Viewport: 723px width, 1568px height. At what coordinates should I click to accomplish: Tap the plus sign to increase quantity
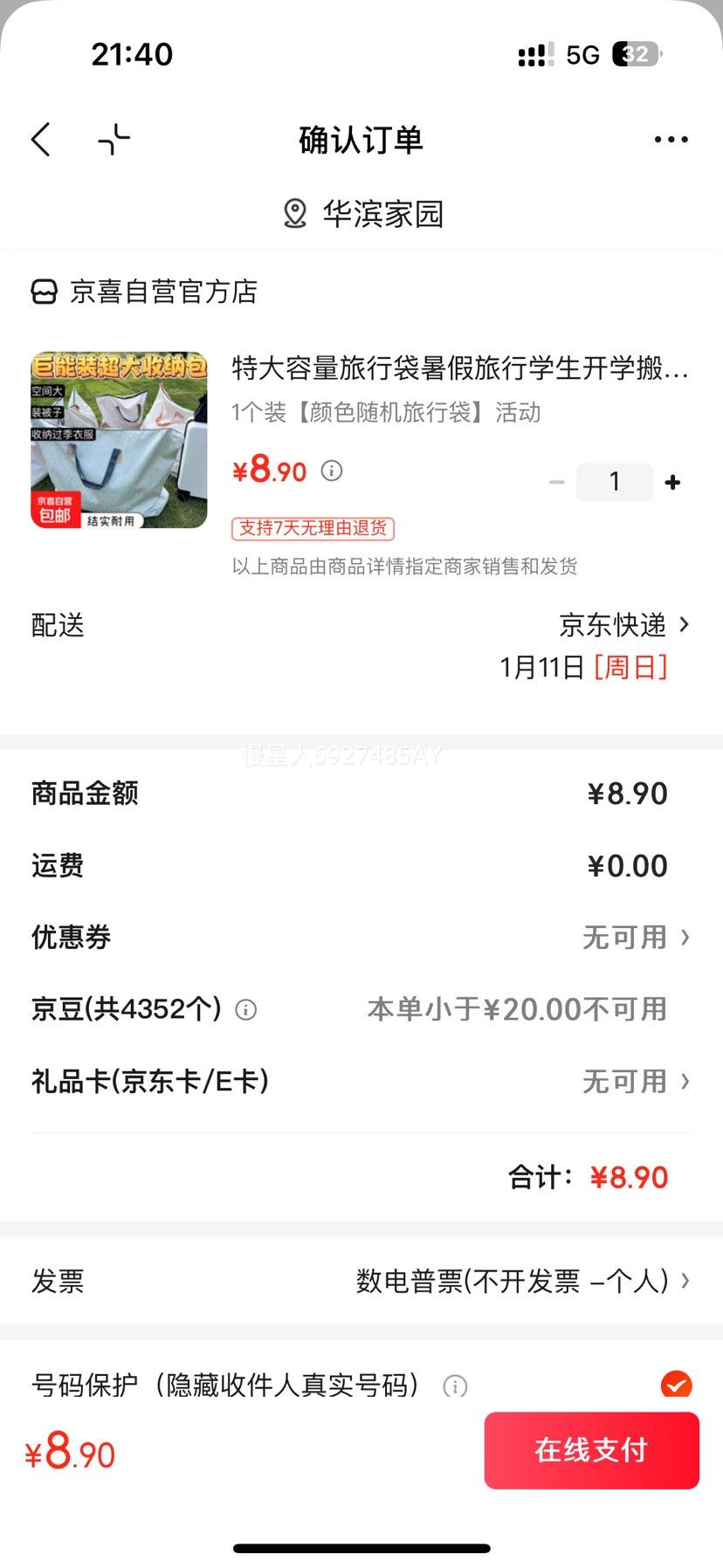point(671,481)
